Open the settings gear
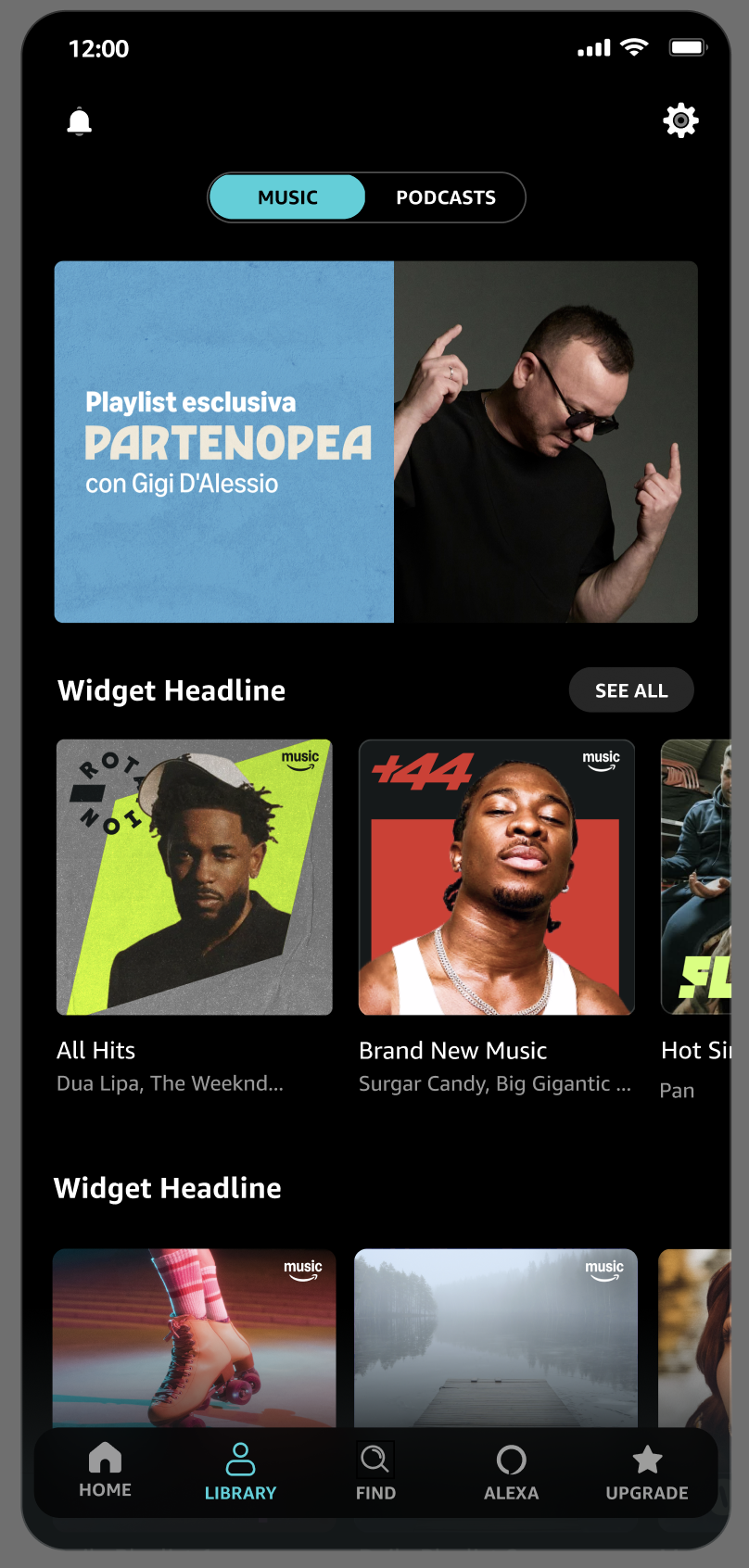 pyautogui.click(x=680, y=120)
